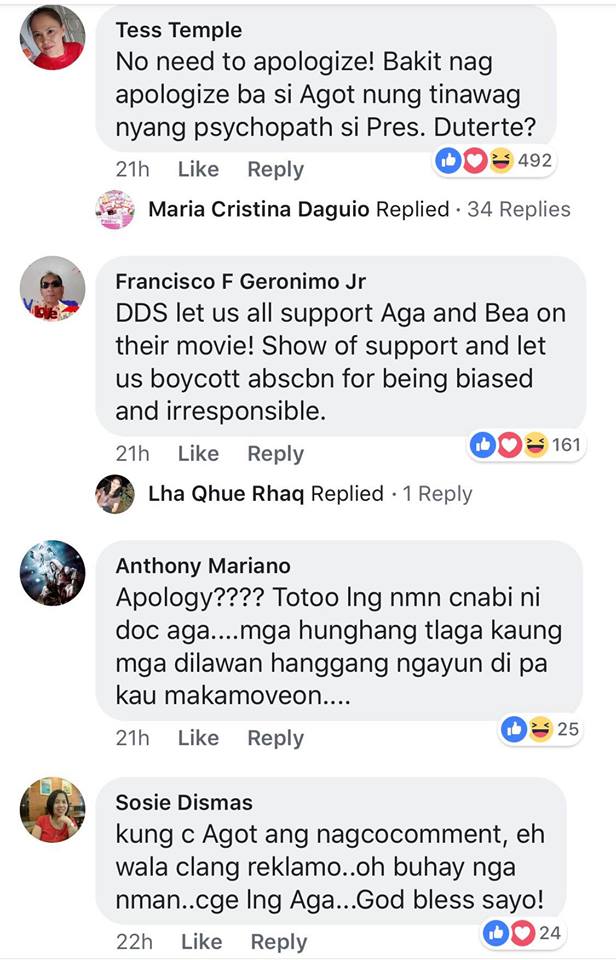Viewport: 616px width, 960px height.
Task: Reply to Tess Temple's comment
Action: 275,170
